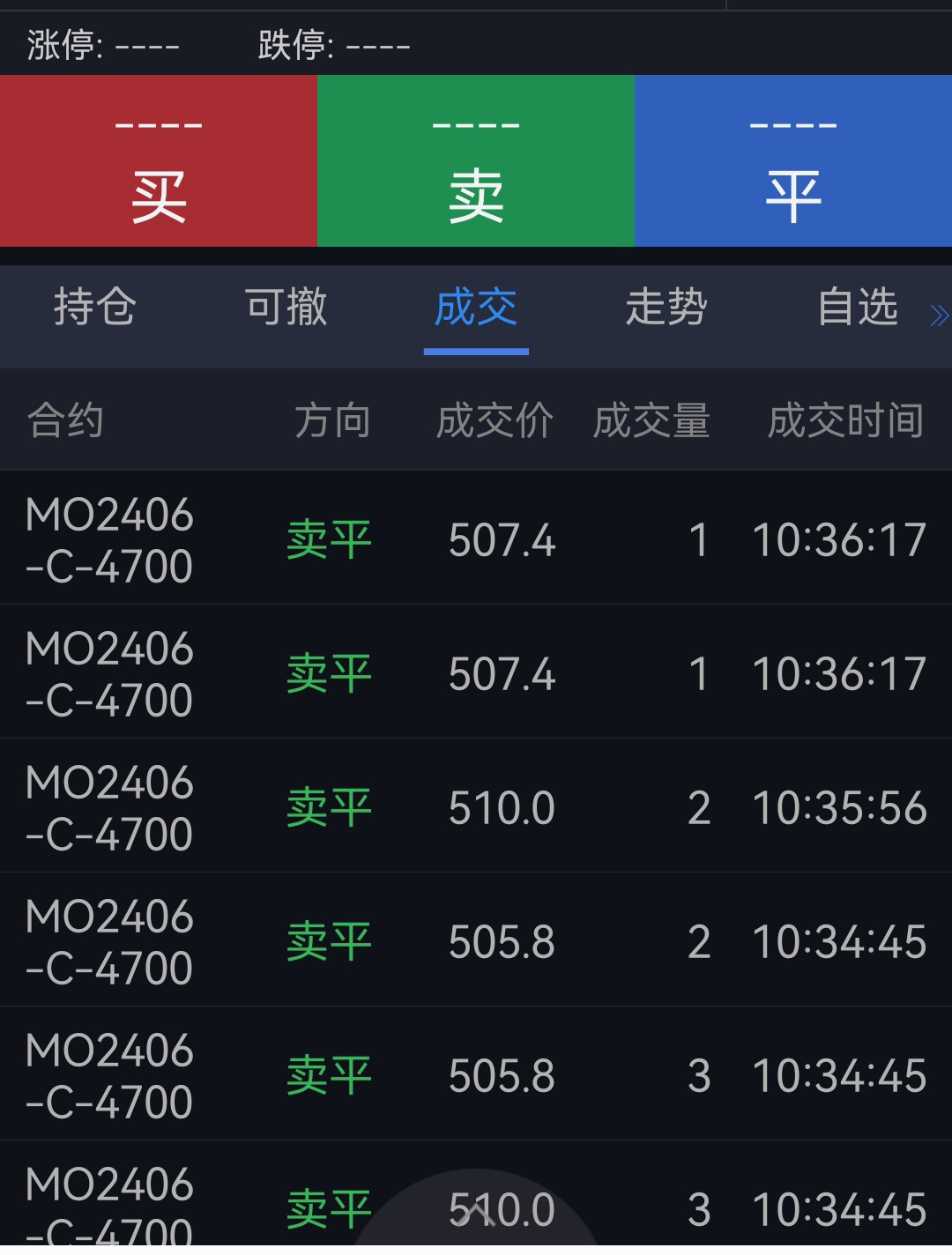This screenshot has height=1255, width=952.
Task: Open the 自选 tab
Action: pyautogui.click(x=857, y=308)
